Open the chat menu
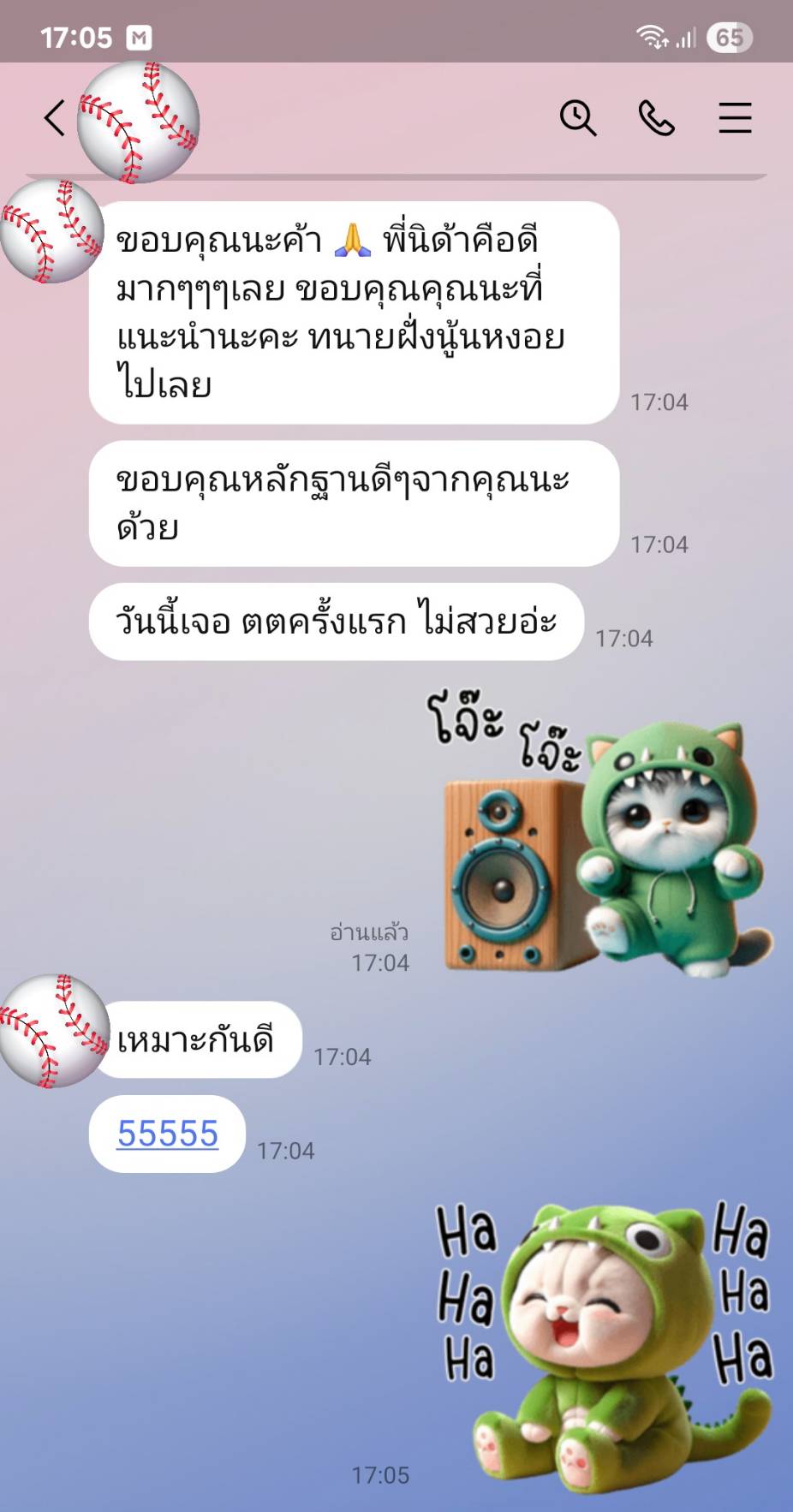Screen dimensions: 793x1512 click(735, 118)
